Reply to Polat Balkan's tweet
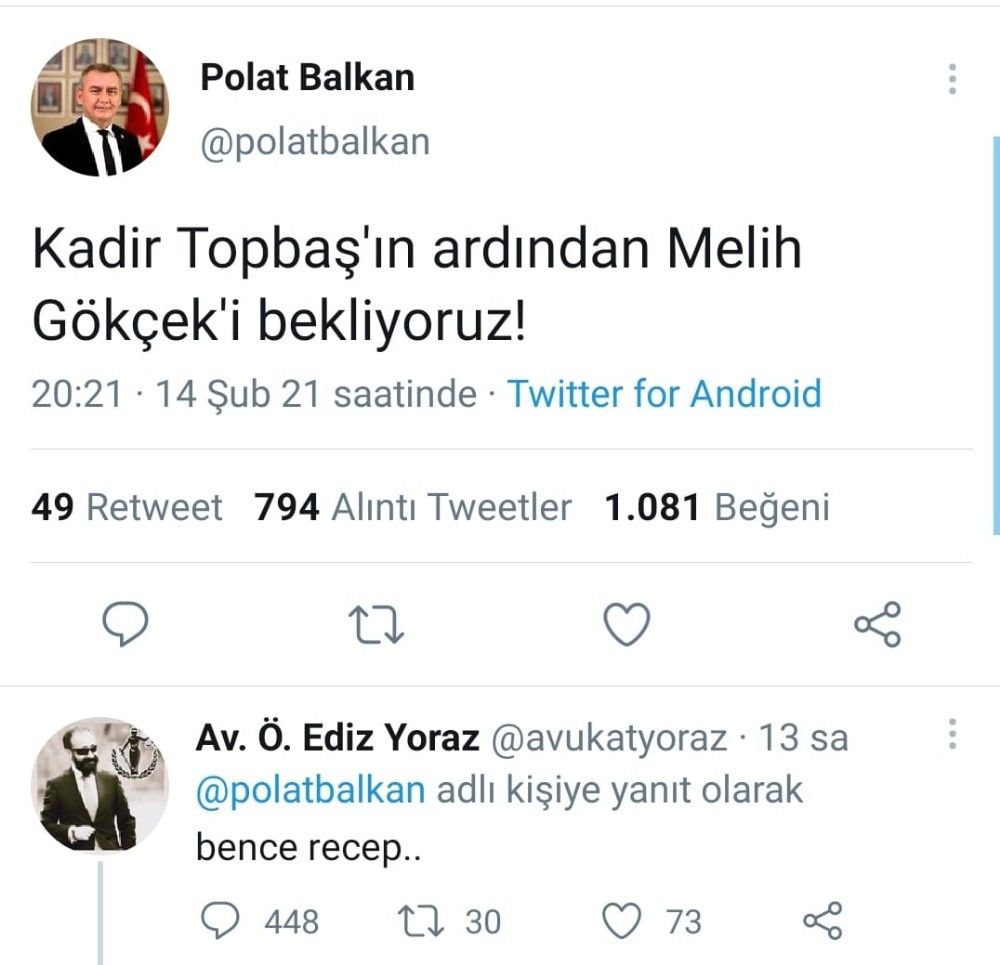 127,624
